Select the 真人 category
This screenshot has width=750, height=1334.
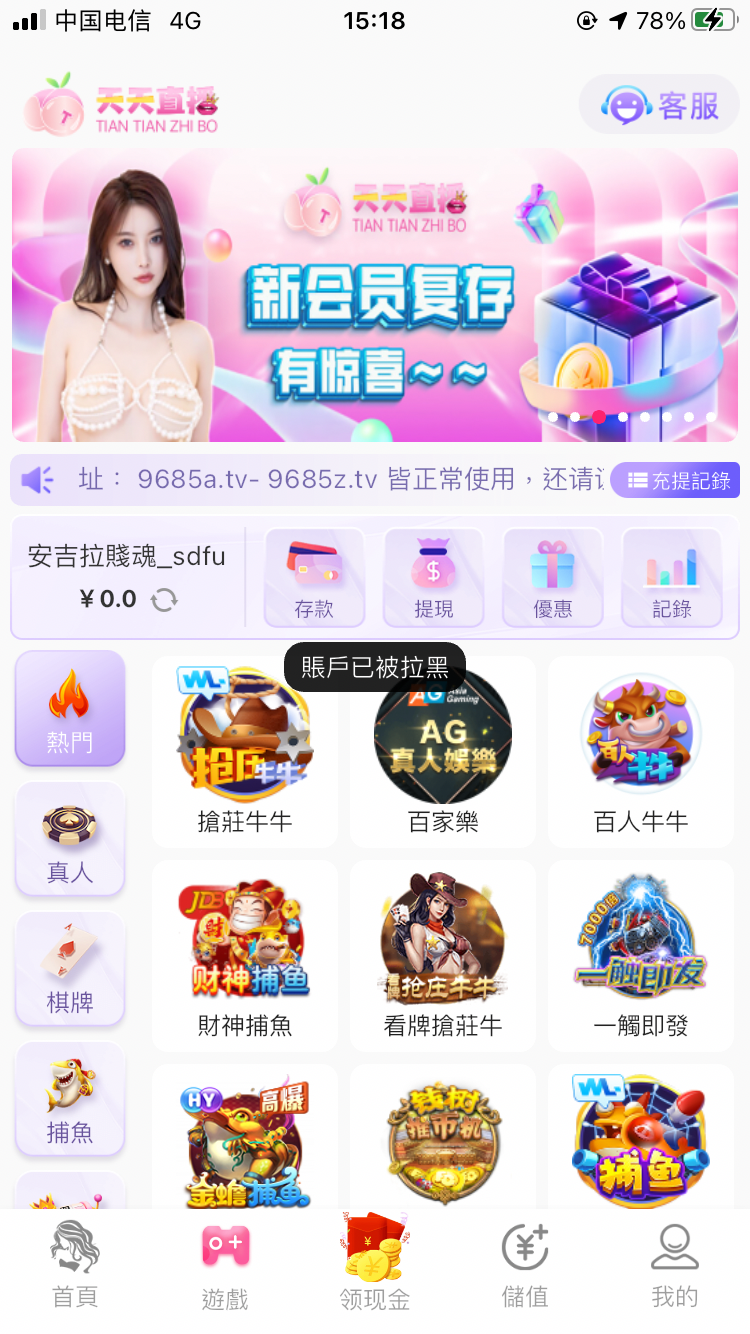coord(70,838)
